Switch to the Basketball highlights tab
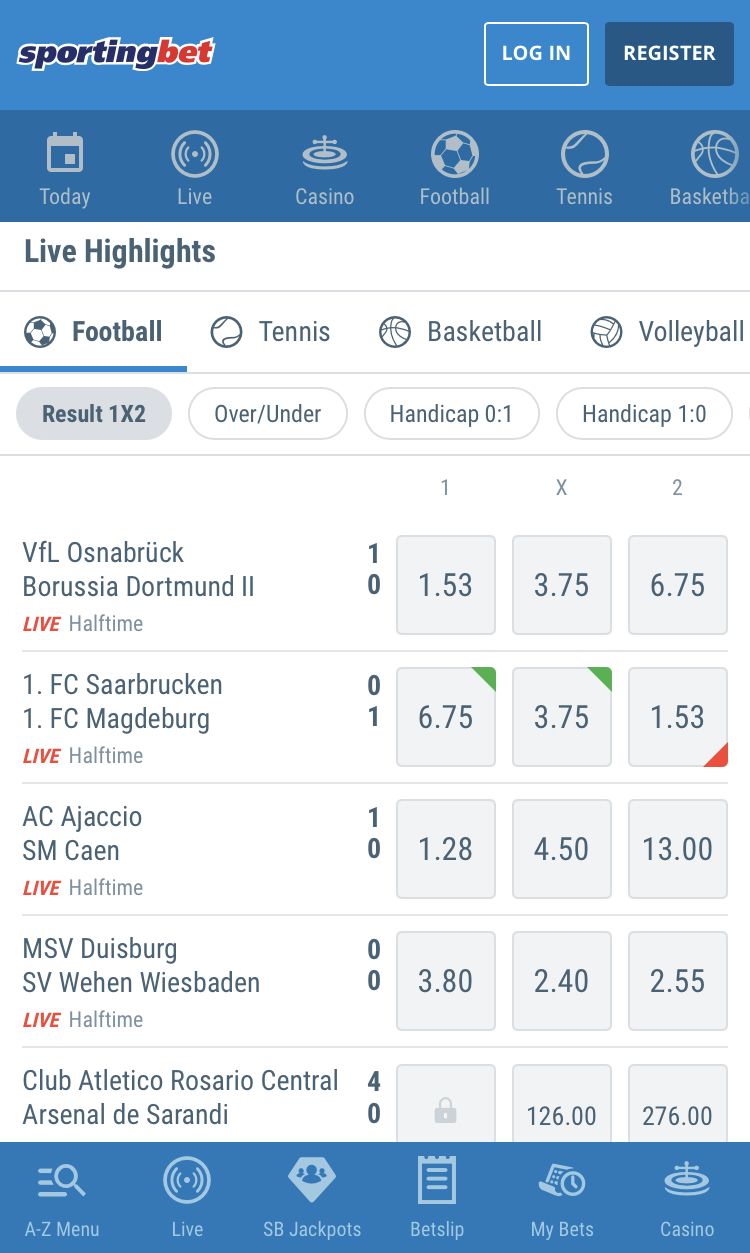This screenshot has height=1253, width=750. (x=461, y=332)
